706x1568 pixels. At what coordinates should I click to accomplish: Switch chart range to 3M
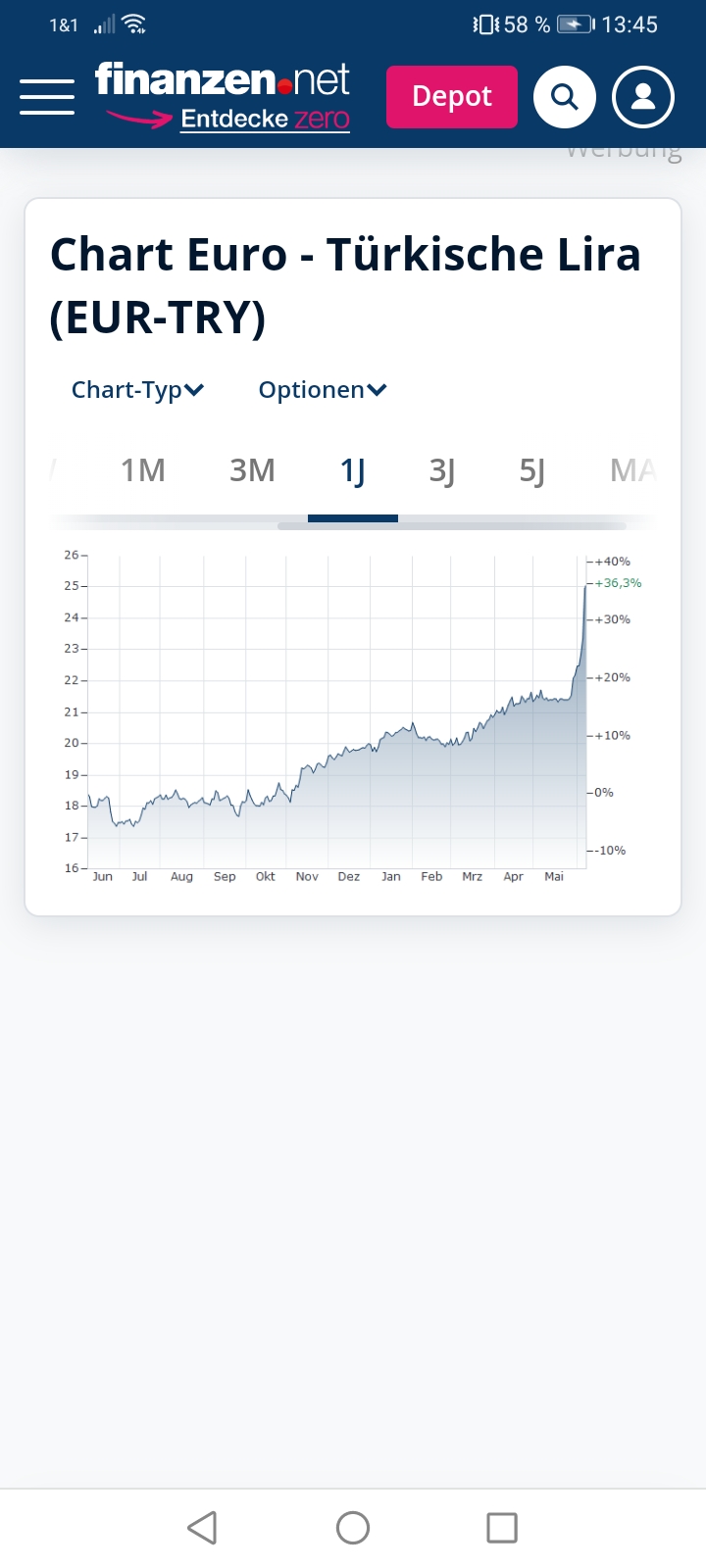[252, 471]
